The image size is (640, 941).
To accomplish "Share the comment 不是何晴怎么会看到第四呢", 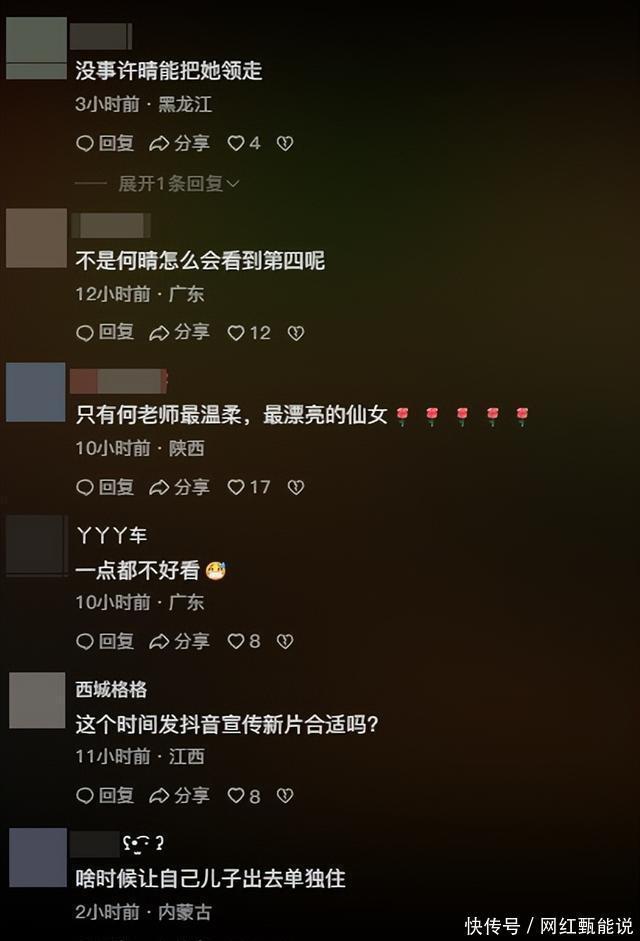I will pyautogui.click(x=179, y=332).
